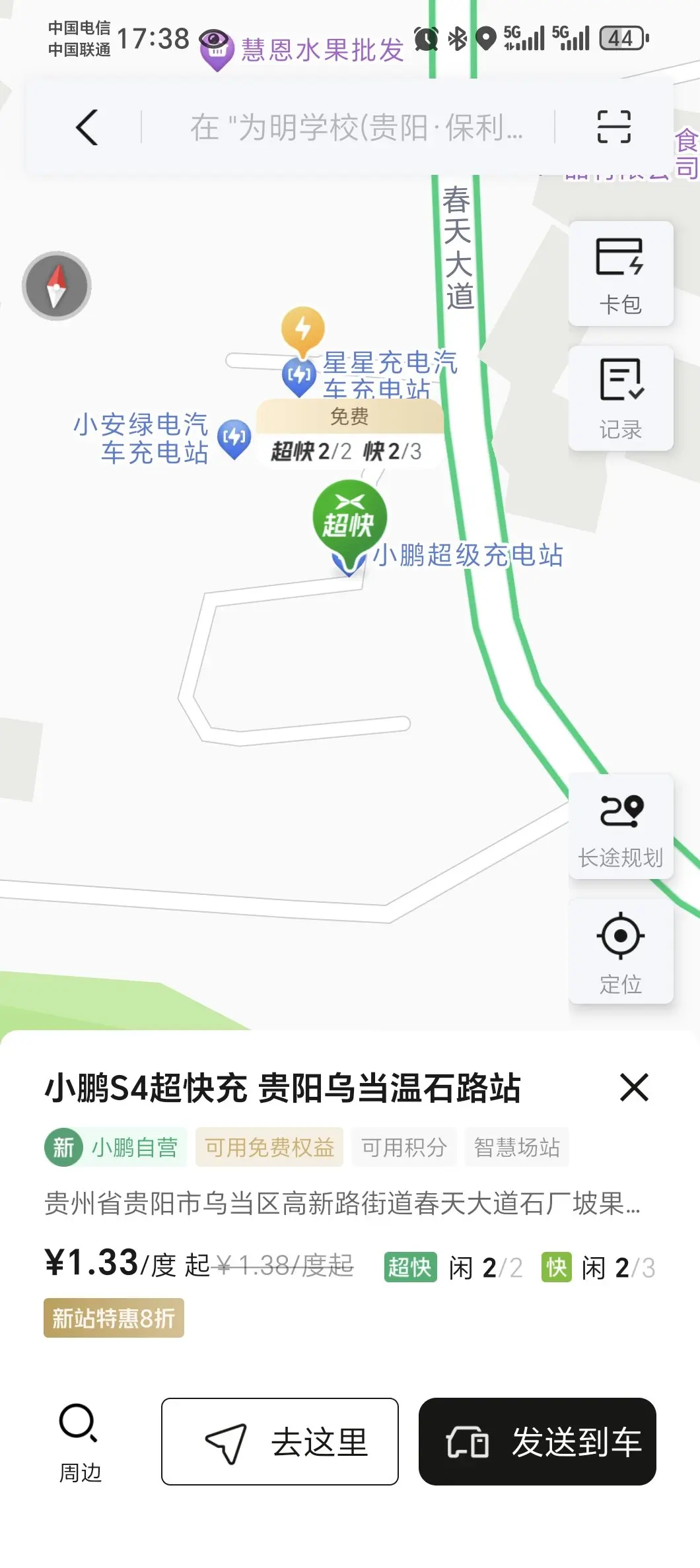Navigate with 去这里 button
The width and height of the screenshot is (700, 1568).
click(x=280, y=1441)
